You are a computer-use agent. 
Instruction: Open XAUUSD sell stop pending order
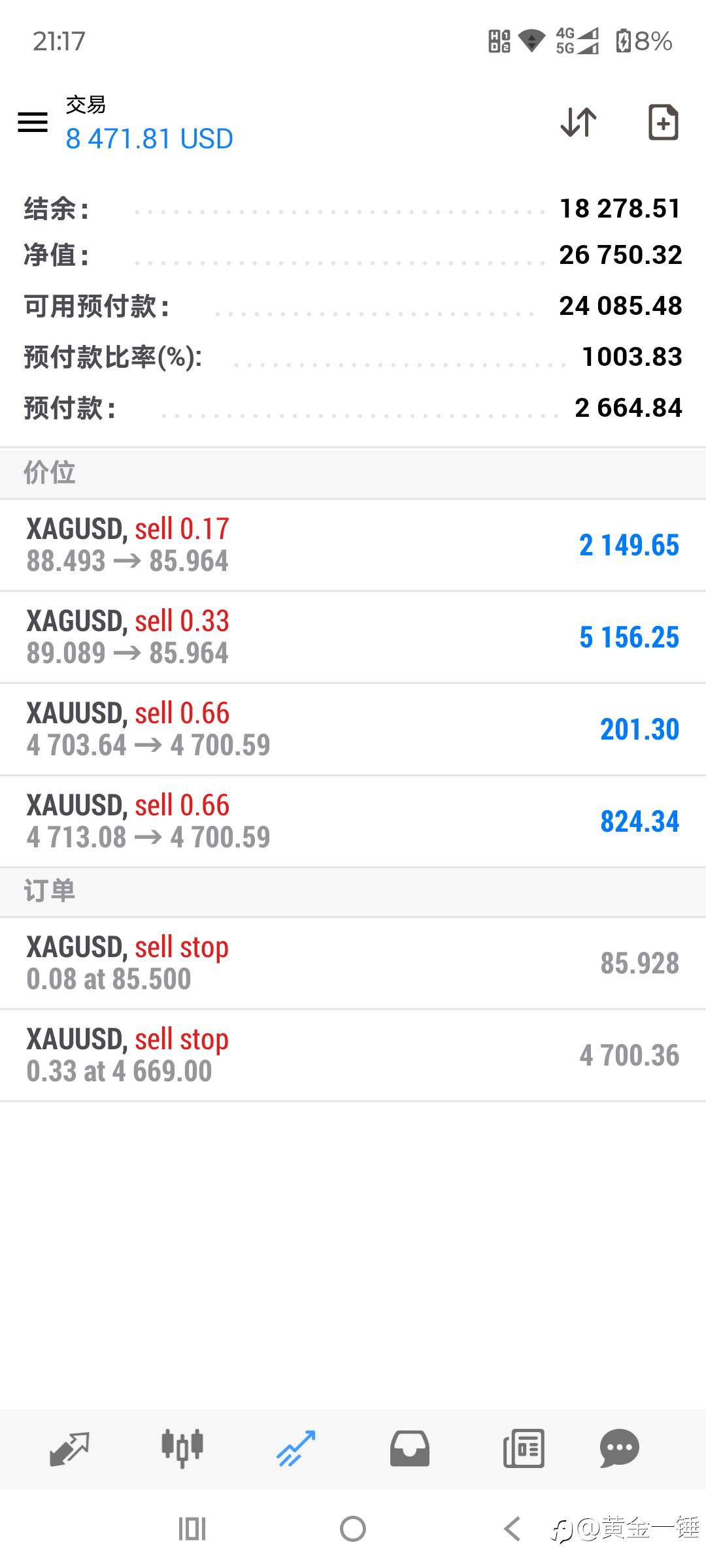353,1055
